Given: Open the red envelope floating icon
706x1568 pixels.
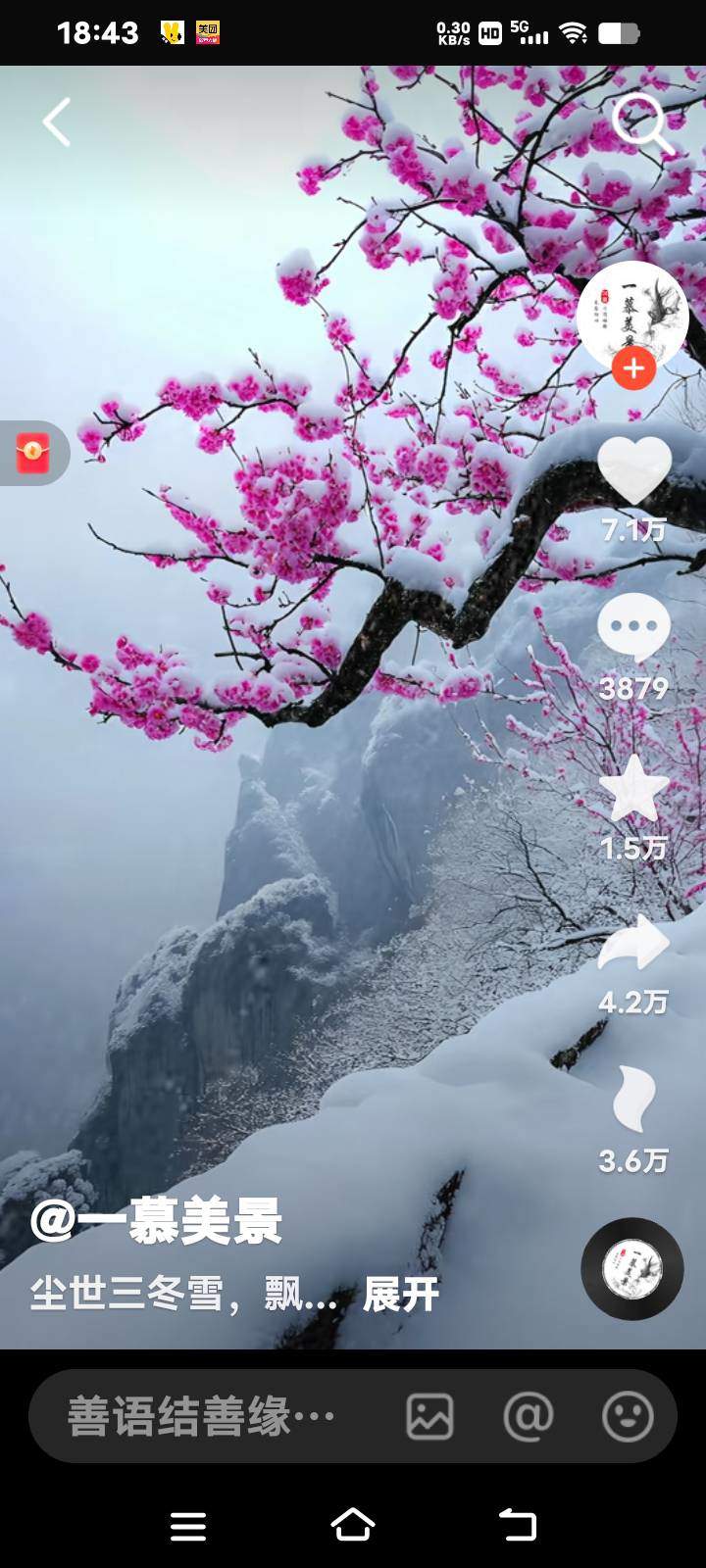Looking at the screenshot, I should point(33,453).
